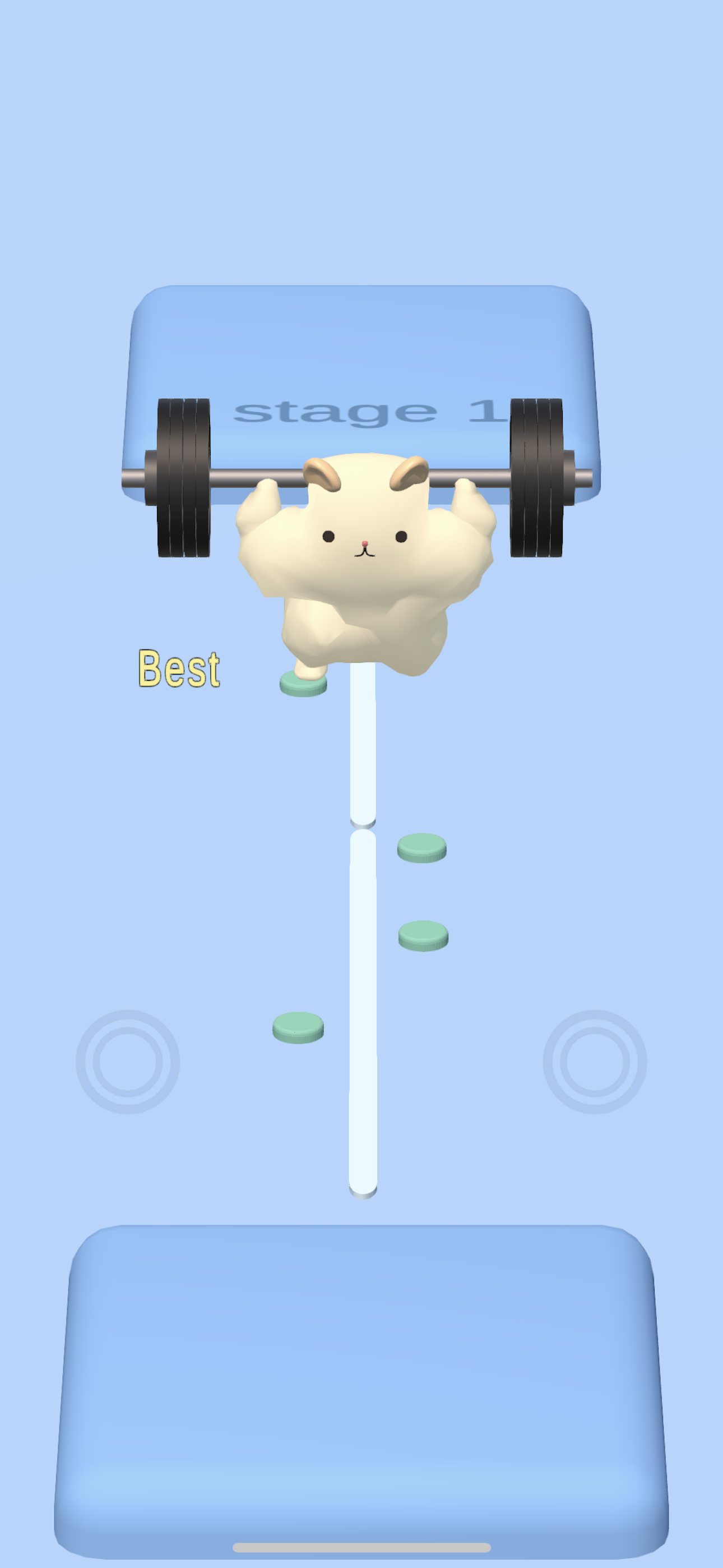This screenshot has width=723, height=1568.
Task: Tap the right circular control button
Action: [x=595, y=1062]
